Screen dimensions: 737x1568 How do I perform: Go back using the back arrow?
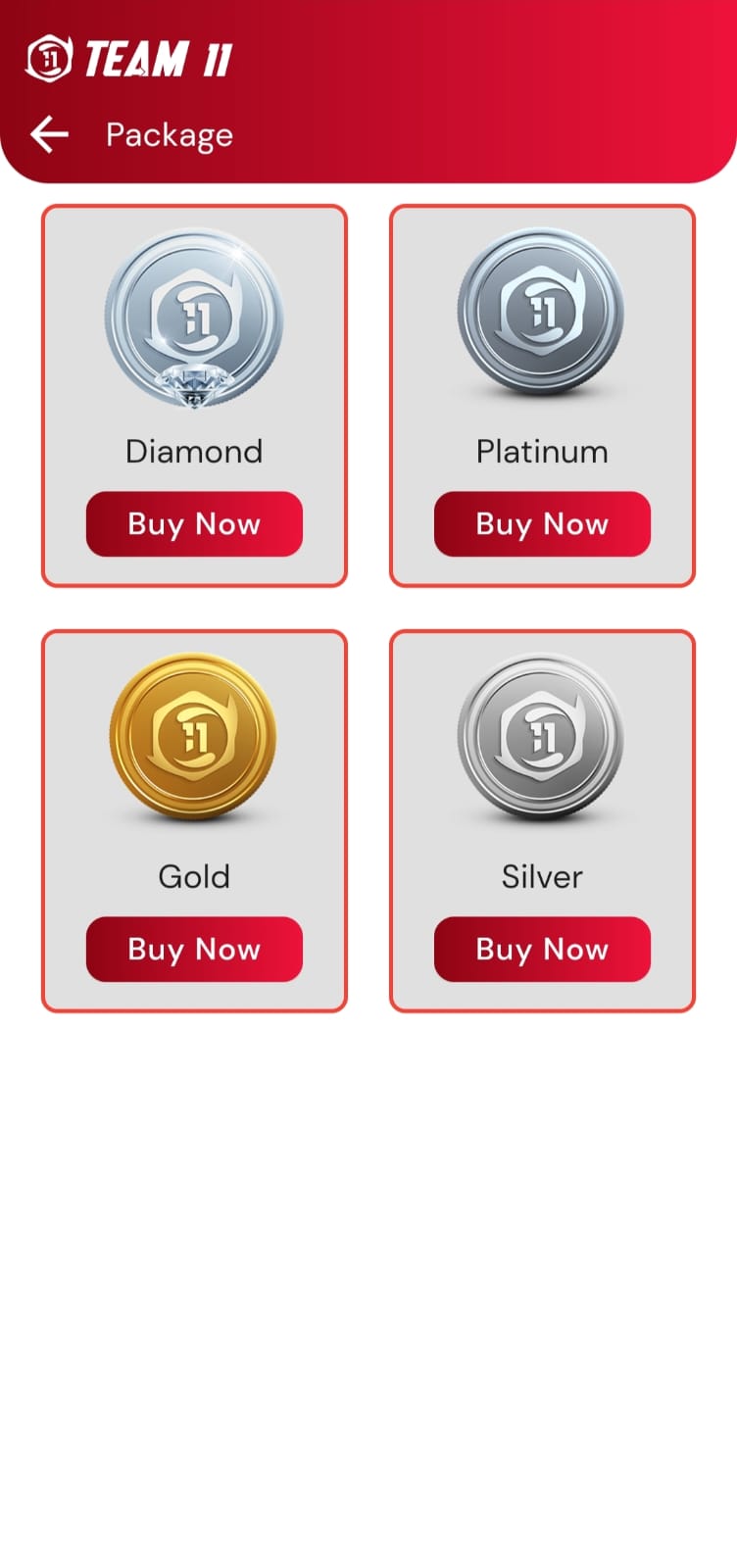[x=49, y=134]
